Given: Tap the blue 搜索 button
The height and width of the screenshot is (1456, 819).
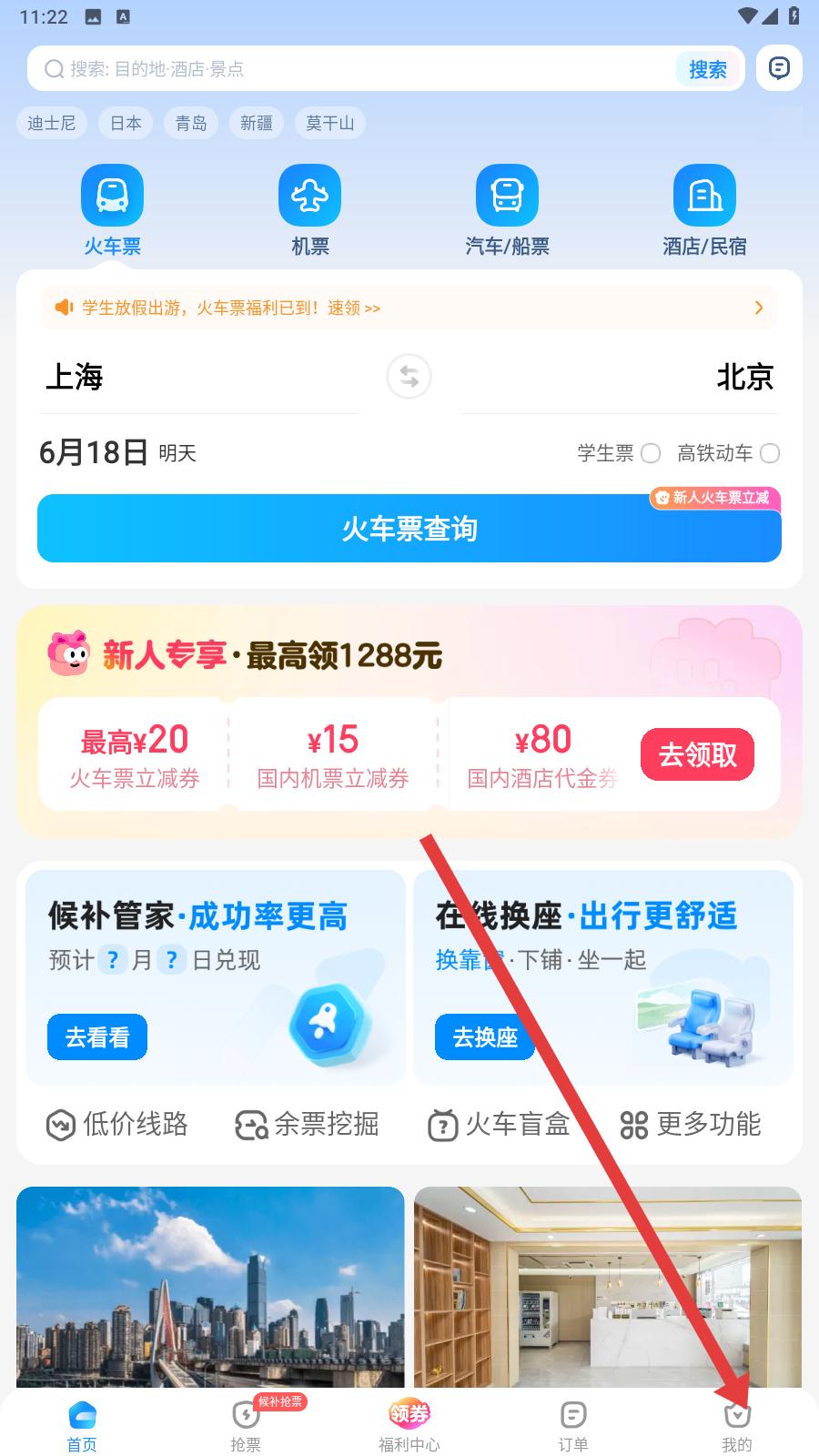Looking at the screenshot, I should 707,69.
